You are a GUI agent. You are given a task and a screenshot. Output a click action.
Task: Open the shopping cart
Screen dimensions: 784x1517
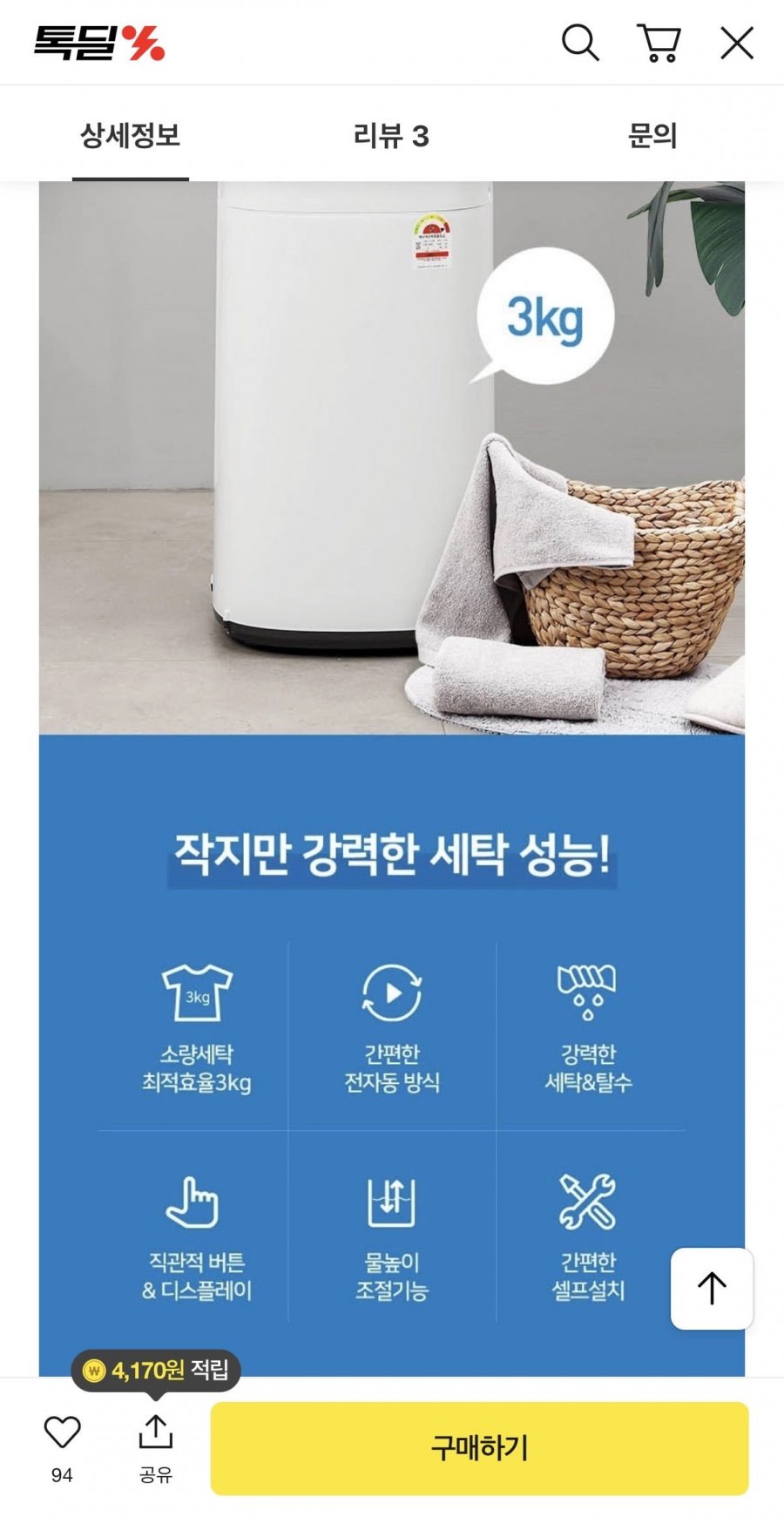[x=659, y=43]
